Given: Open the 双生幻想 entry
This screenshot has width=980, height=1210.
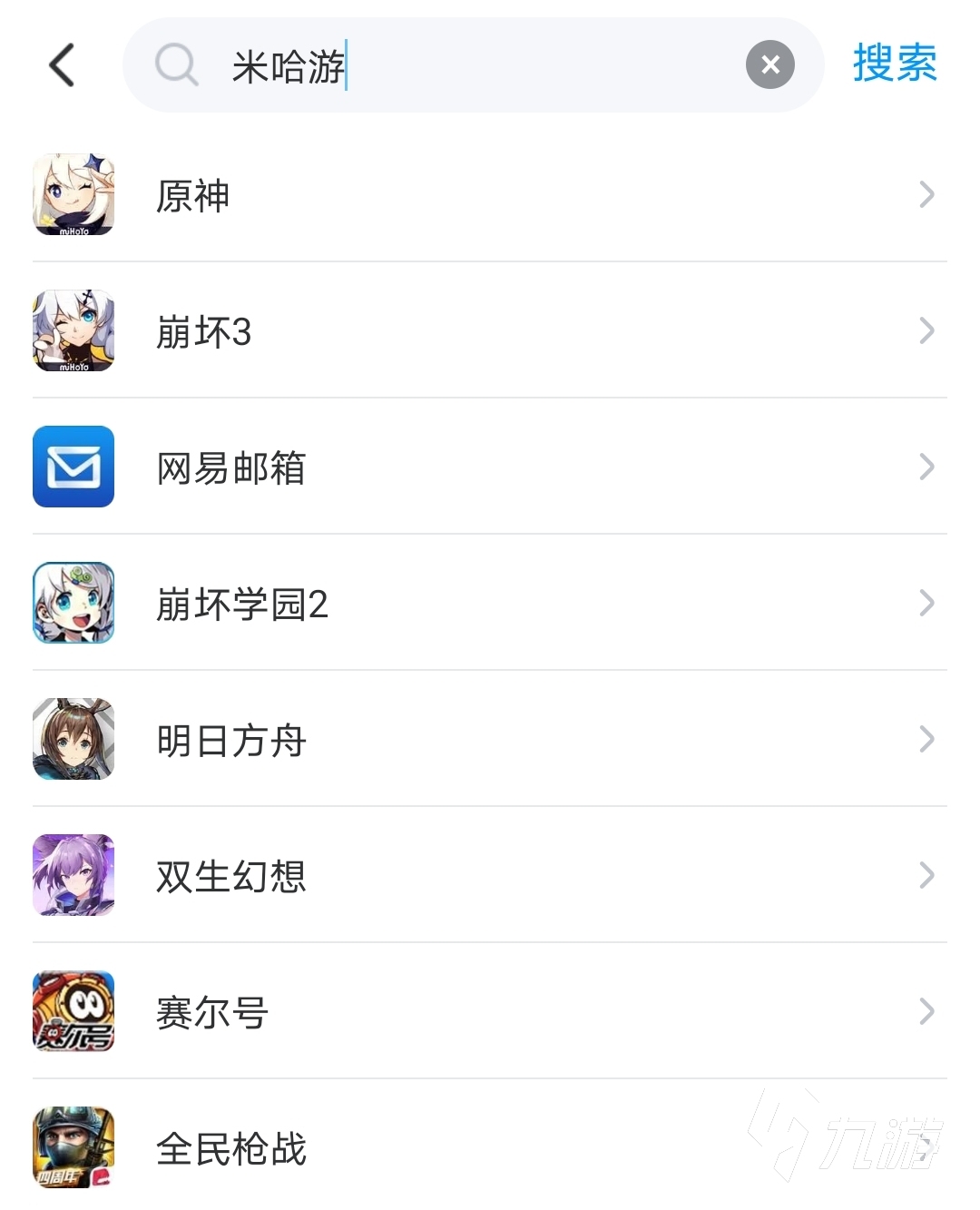Looking at the screenshot, I should coord(490,876).
